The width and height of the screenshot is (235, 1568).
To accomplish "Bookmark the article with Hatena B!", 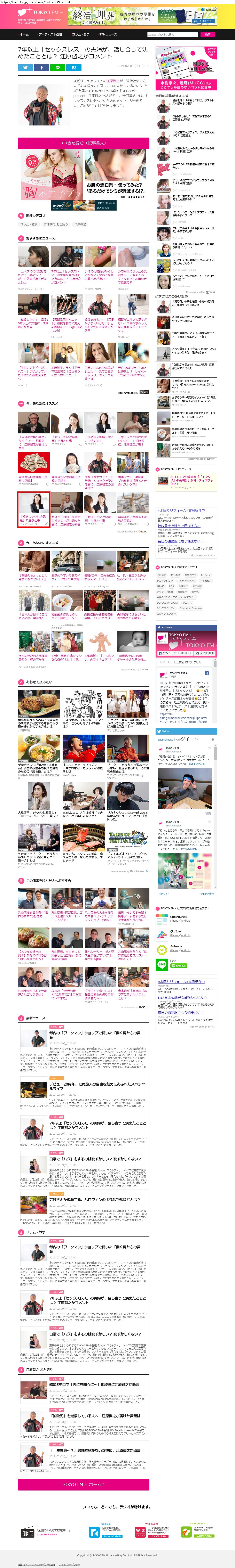I will point(73,68).
